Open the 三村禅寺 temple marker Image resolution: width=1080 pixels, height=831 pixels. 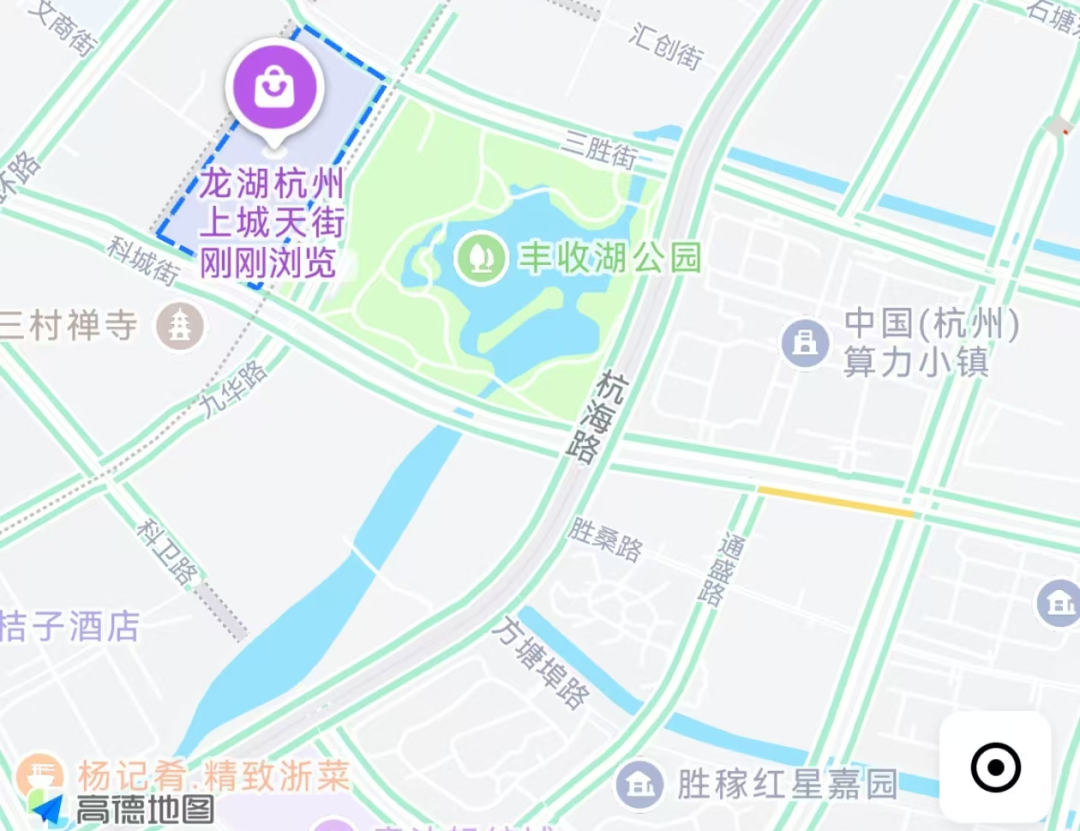click(180, 326)
